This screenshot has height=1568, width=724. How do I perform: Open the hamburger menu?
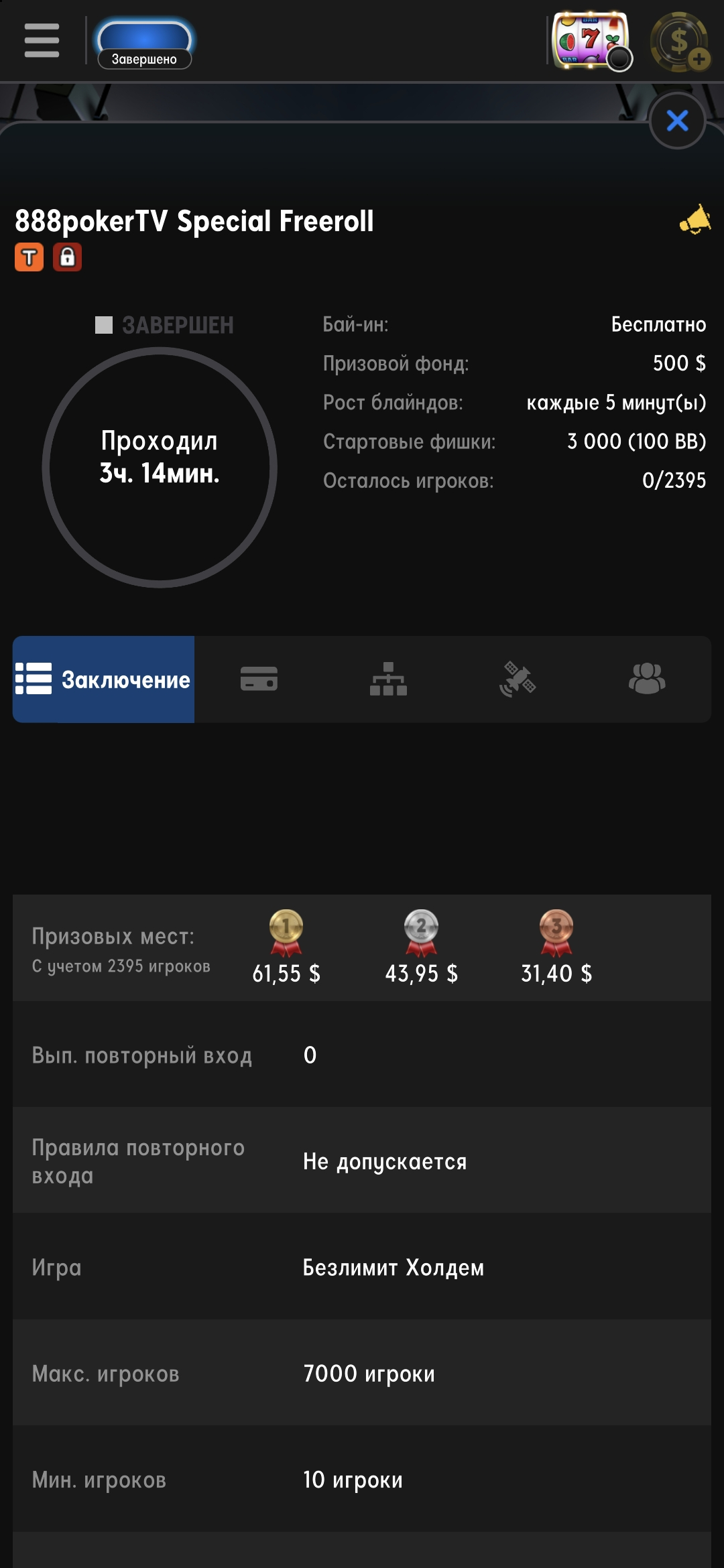click(42, 40)
